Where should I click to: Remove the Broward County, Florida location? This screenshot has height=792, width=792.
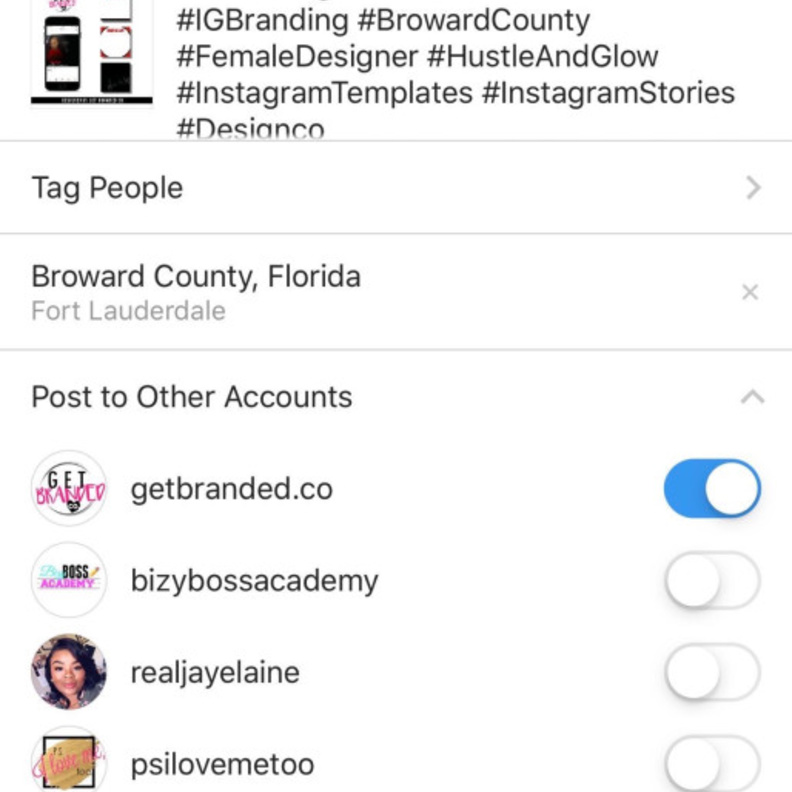750,293
